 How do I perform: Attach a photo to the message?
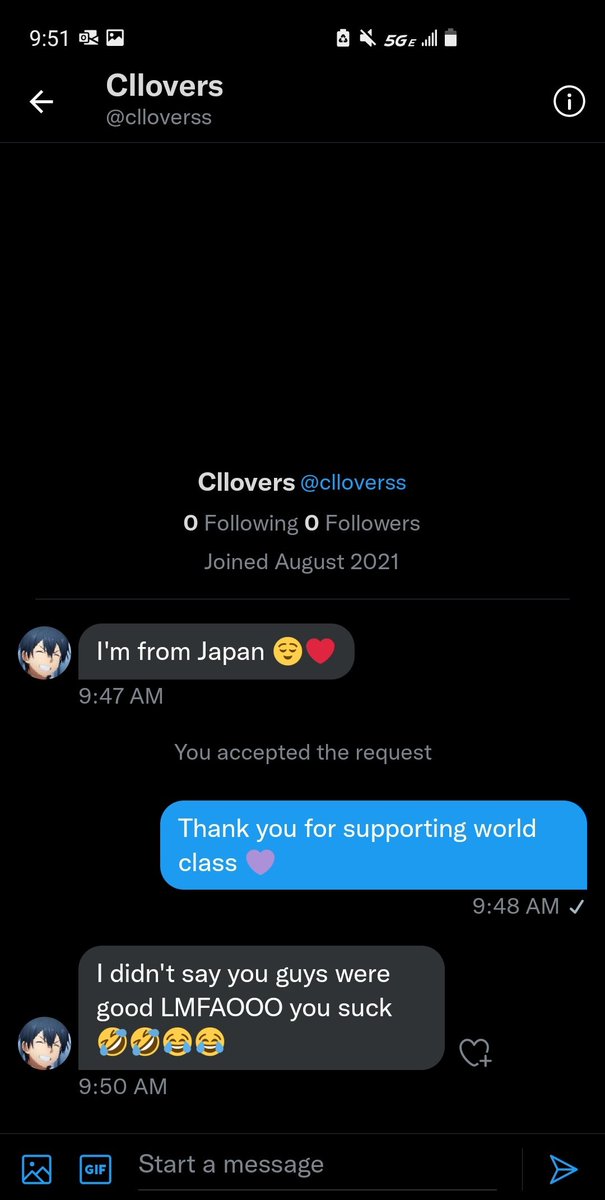[37, 1167]
